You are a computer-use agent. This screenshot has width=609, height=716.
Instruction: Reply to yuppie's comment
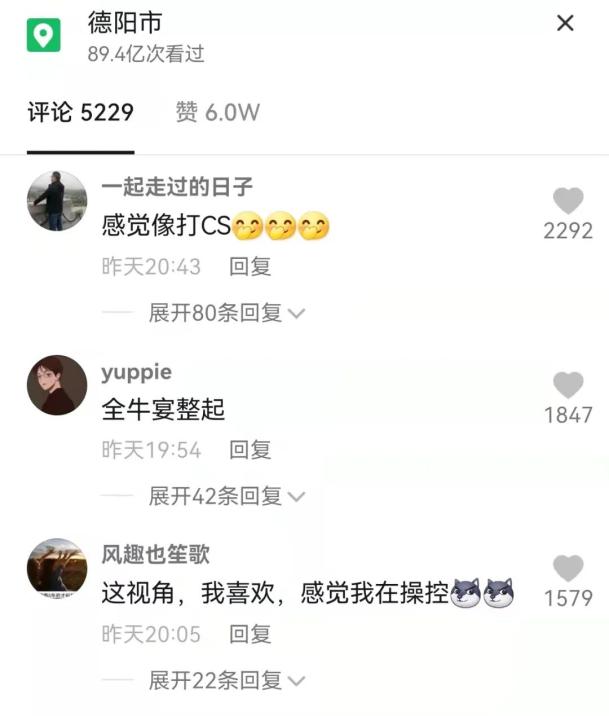[250, 451]
